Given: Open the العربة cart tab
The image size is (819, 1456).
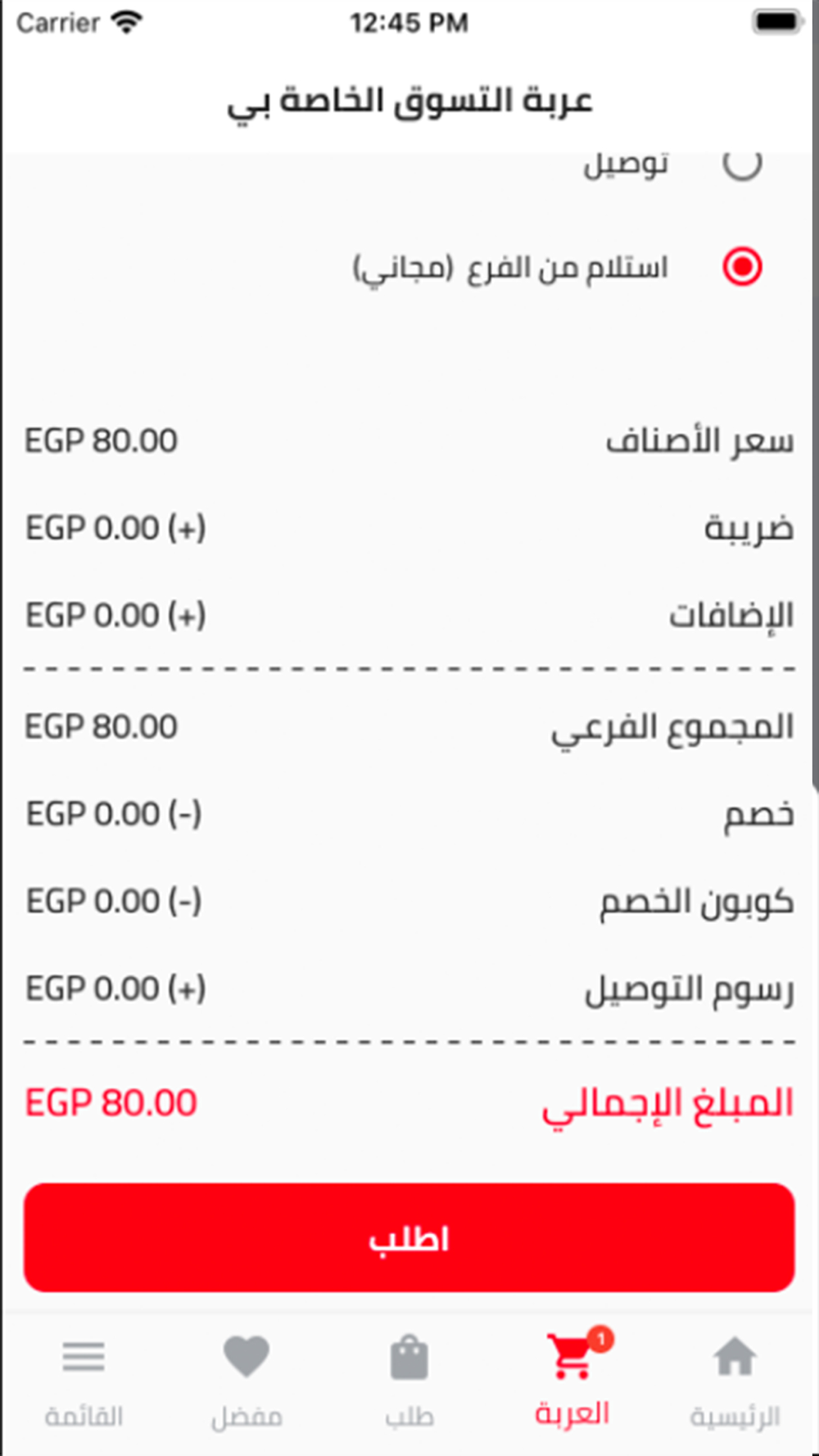Looking at the screenshot, I should (572, 1379).
